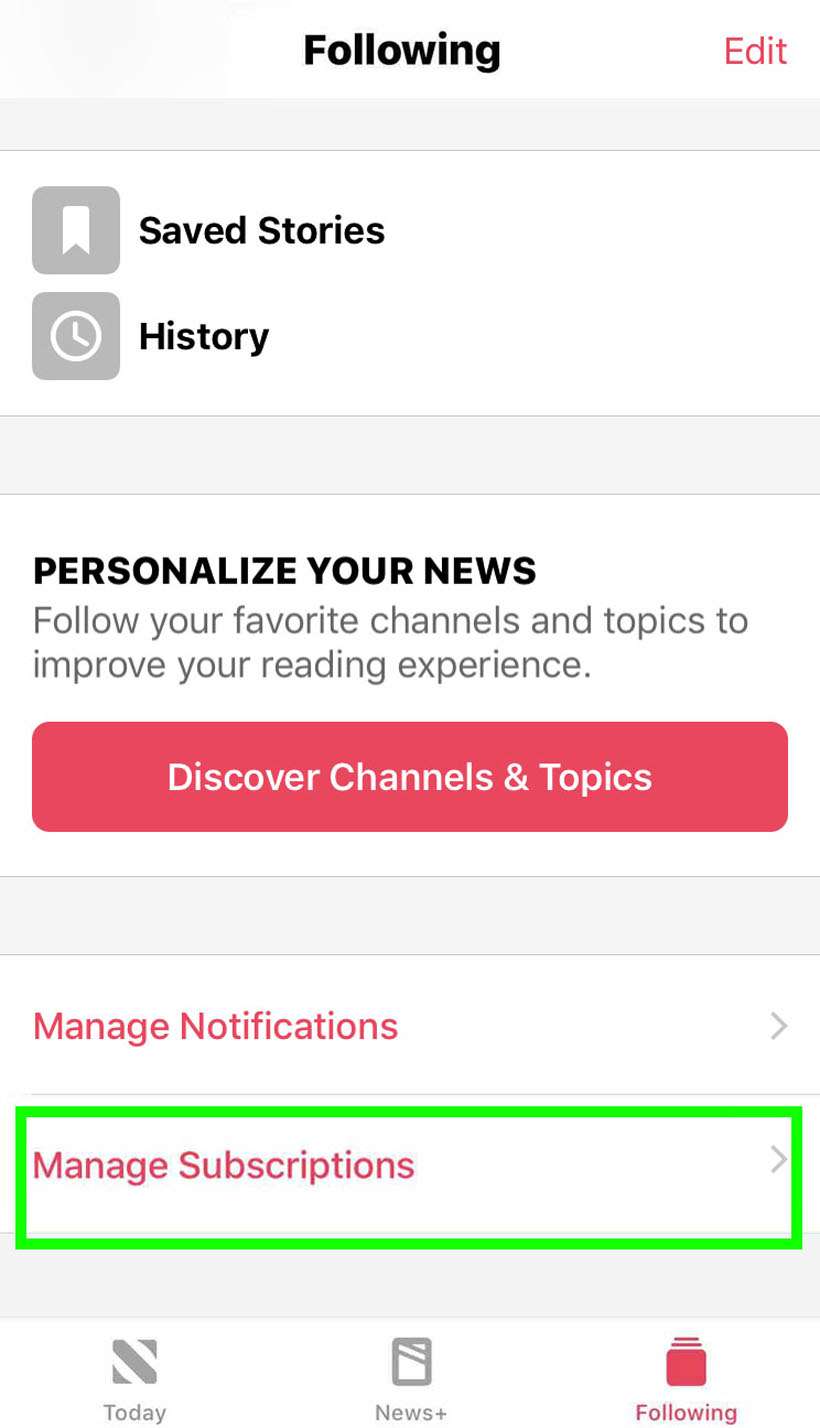Tap Edit in the top bar

coord(755,51)
